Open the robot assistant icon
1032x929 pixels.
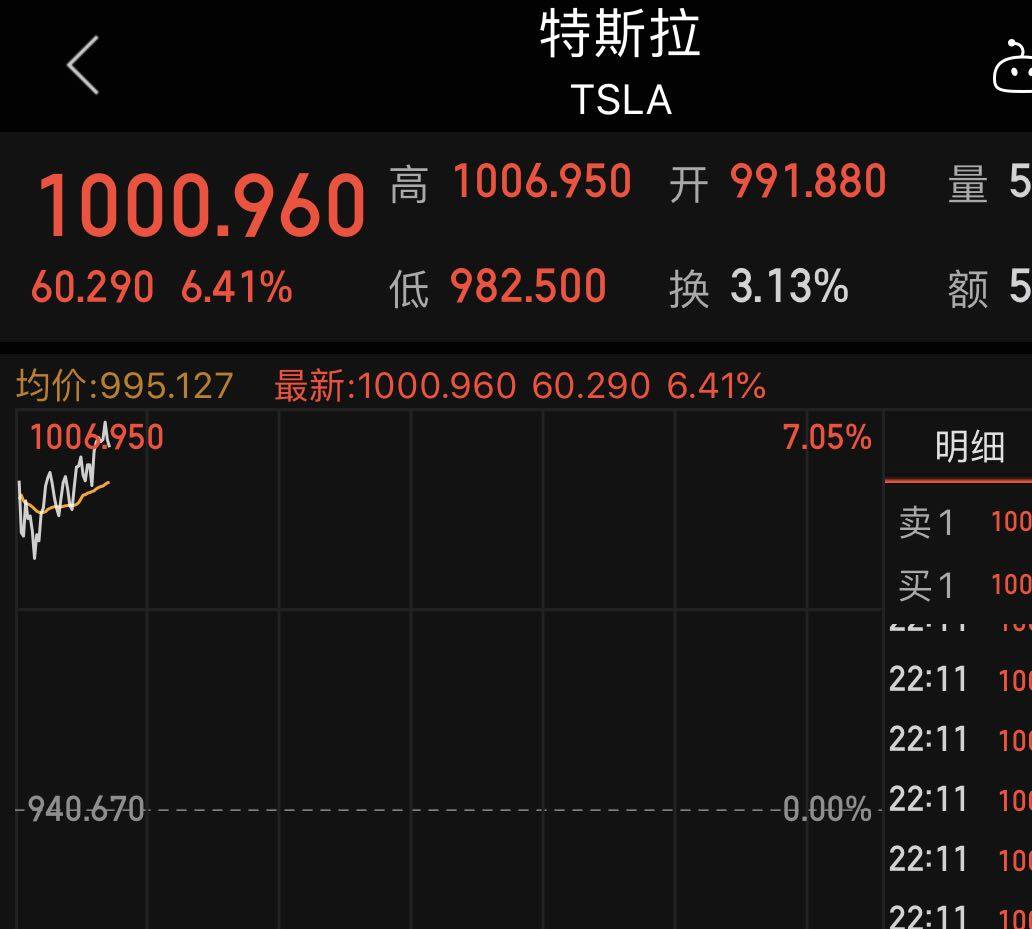(1012, 70)
